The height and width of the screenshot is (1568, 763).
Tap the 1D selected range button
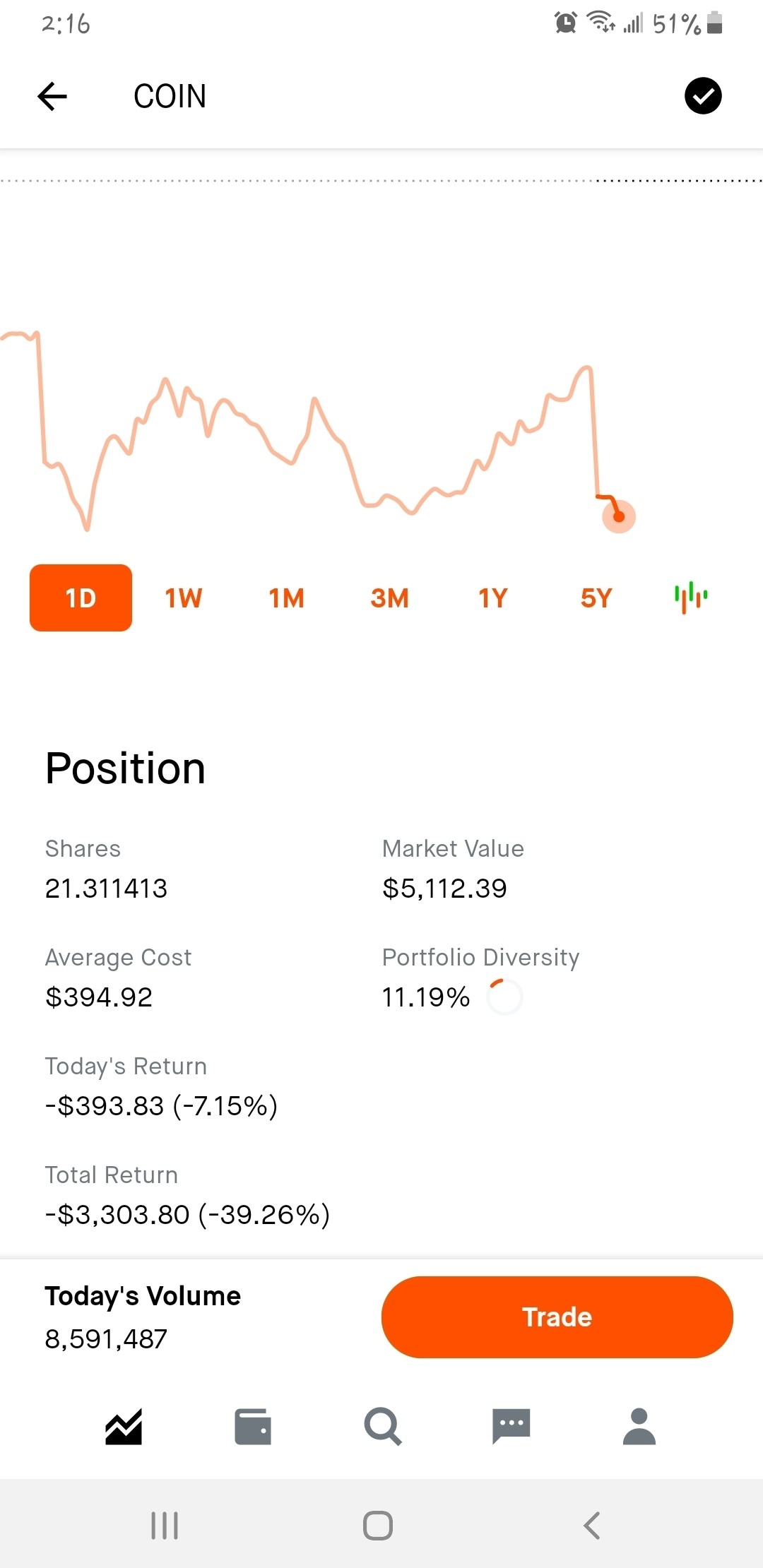pyautogui.click(x=80, y=598)
